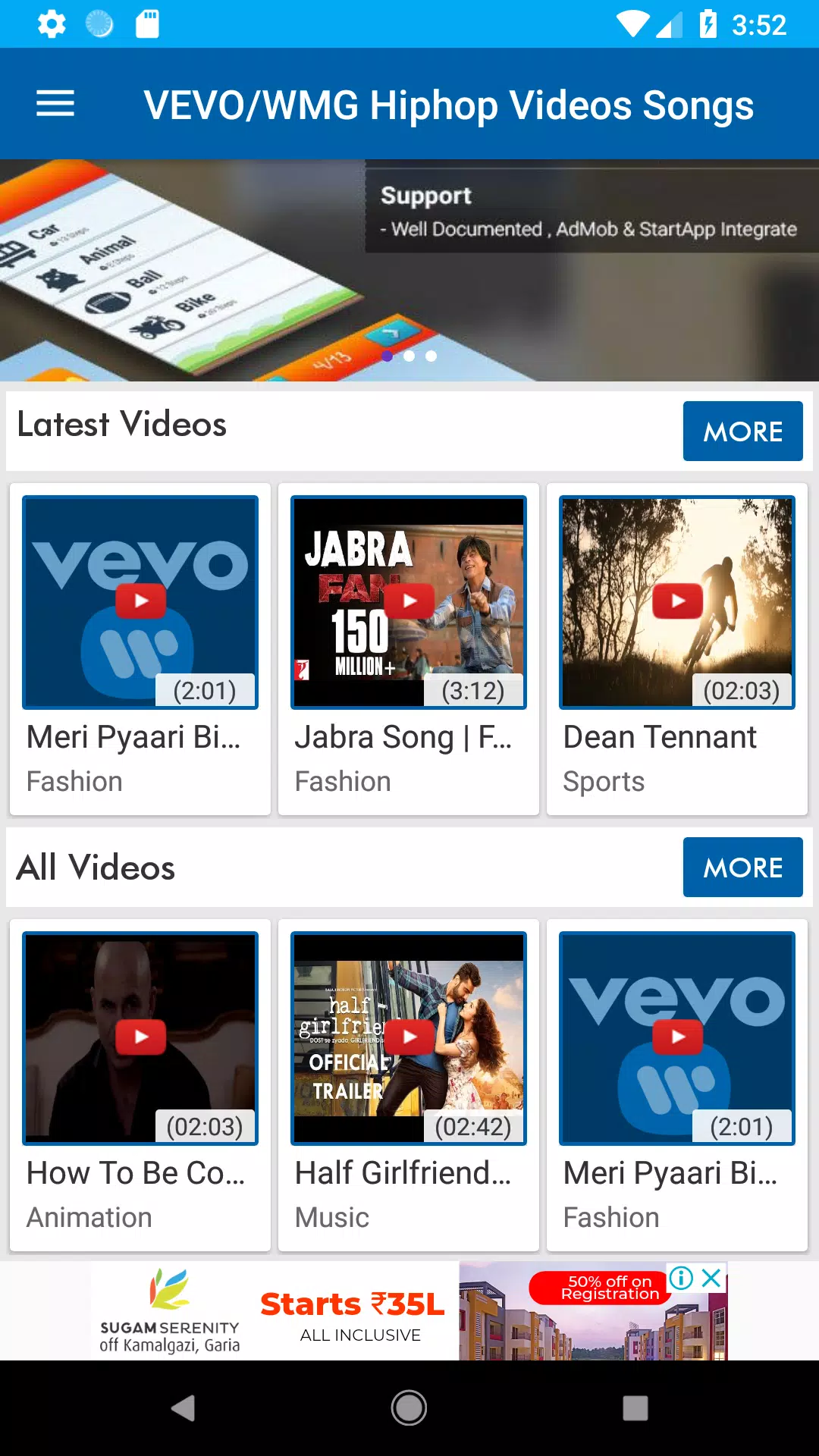Select the third carousel indicator dot

[x=431, y=356]
